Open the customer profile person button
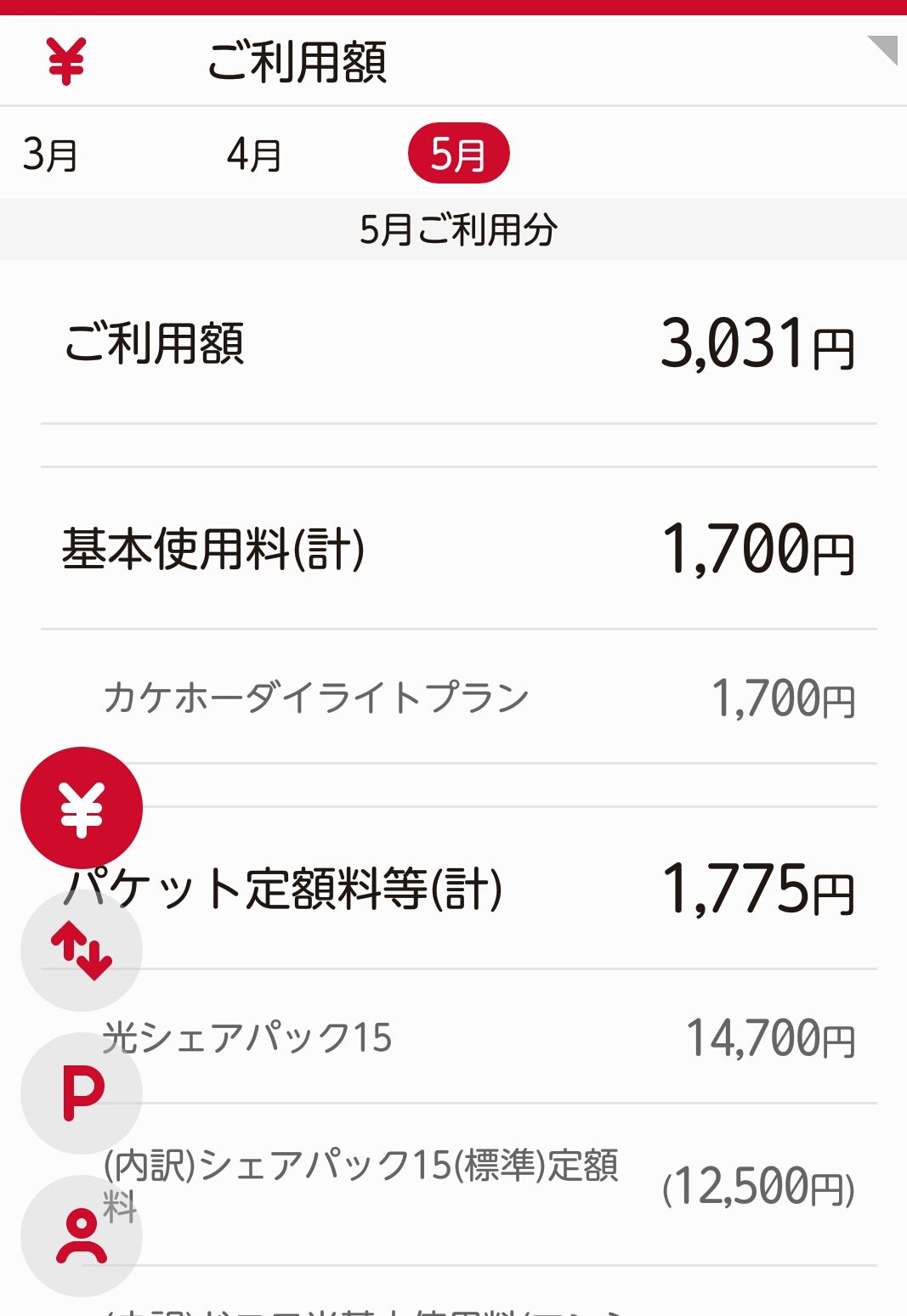 82,1236
